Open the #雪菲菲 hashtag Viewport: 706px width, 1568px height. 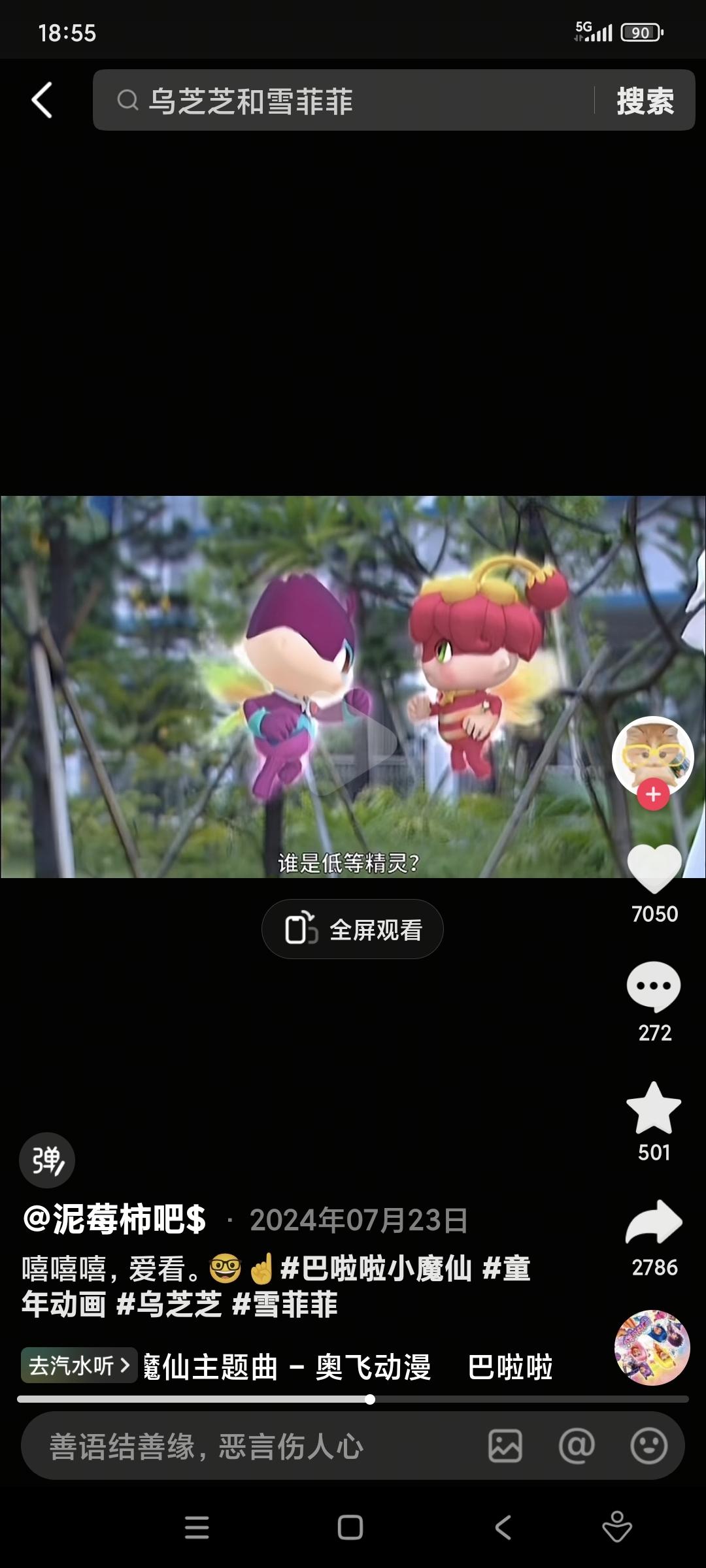click(x=285, y=1305)
